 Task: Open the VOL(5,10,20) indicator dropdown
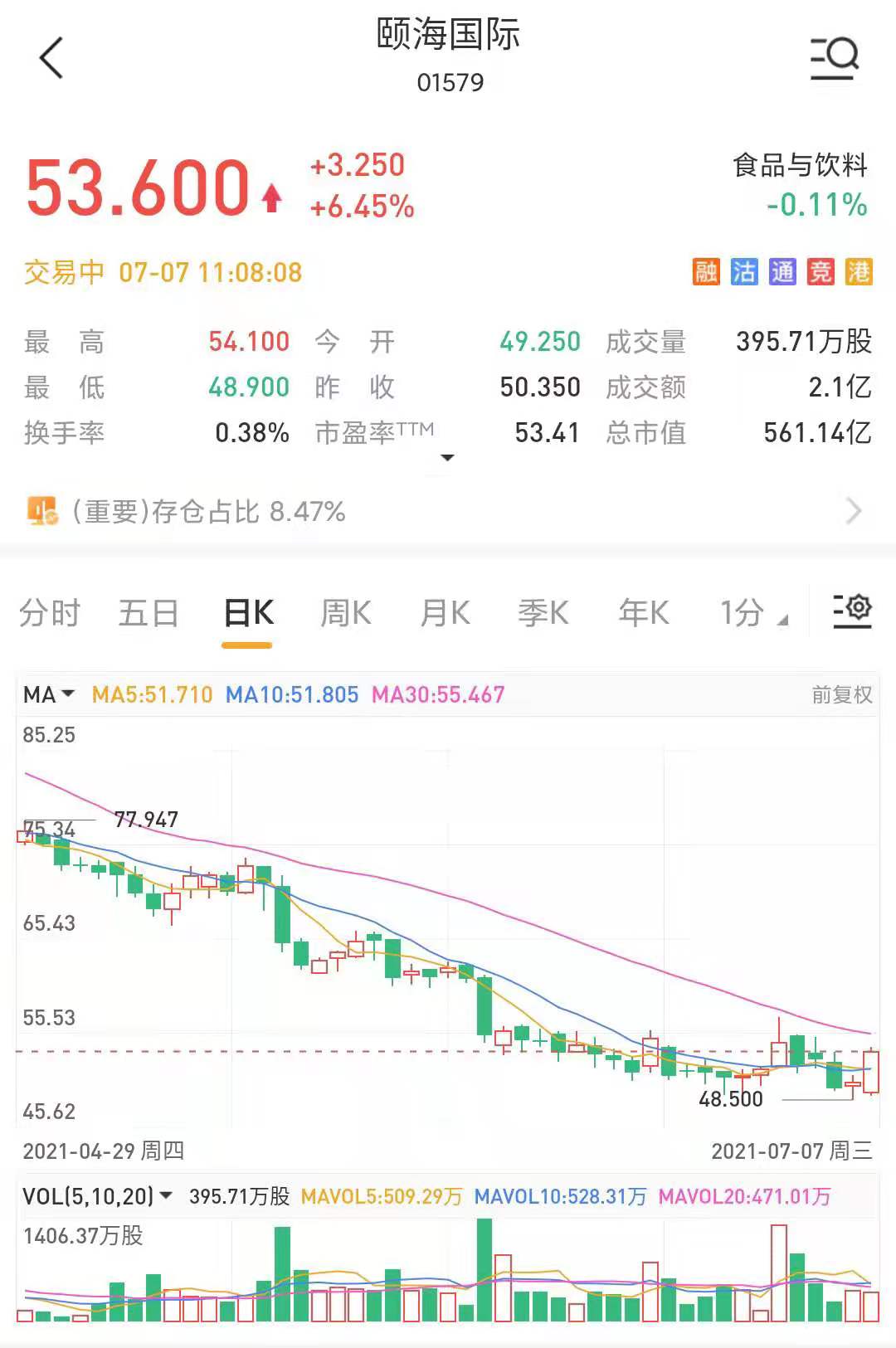pyautogui.click(x=97, y=1196)
